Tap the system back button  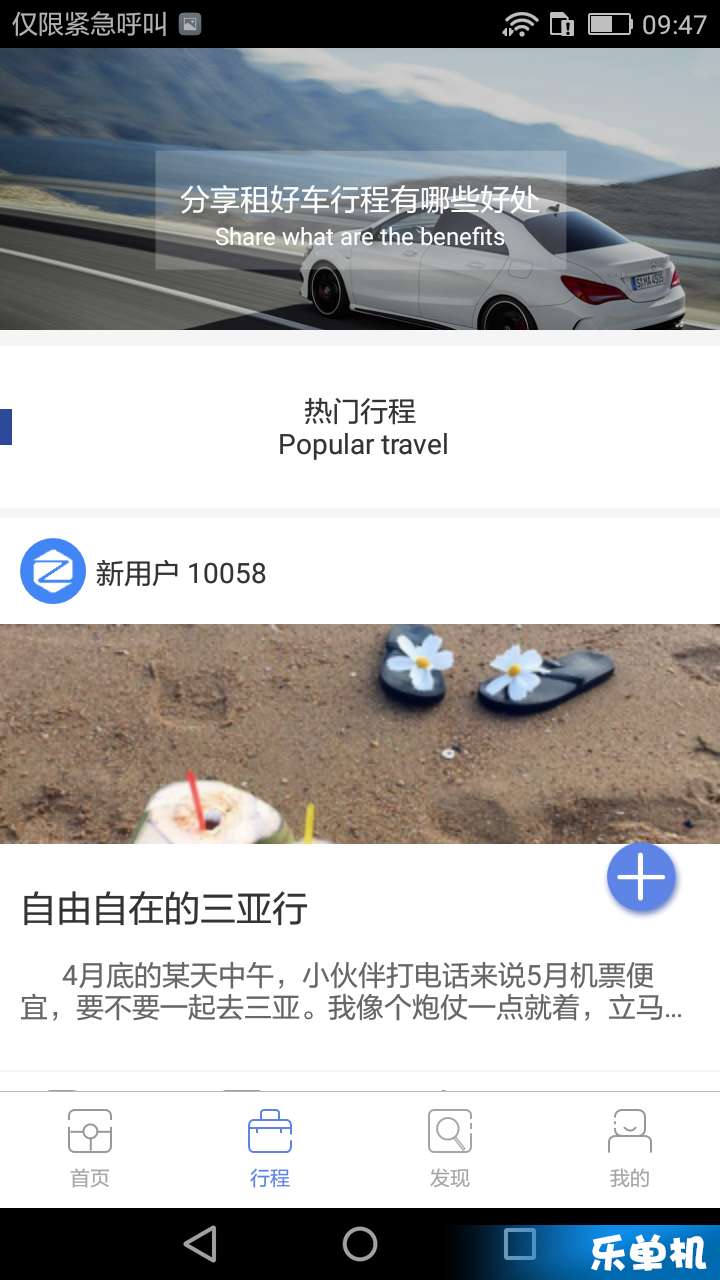[200, 1244]
